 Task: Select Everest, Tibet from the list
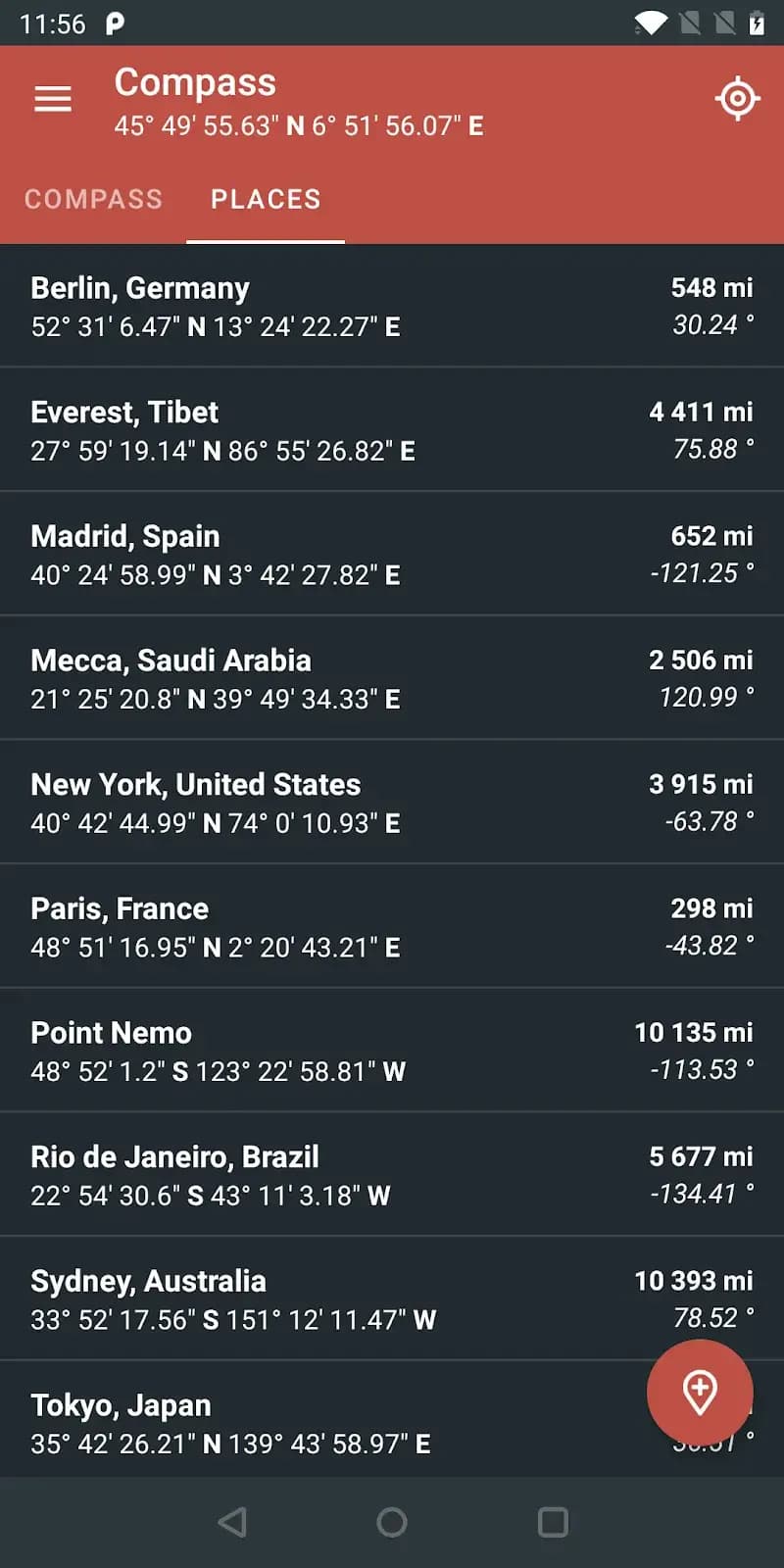[x=392, y=428]
